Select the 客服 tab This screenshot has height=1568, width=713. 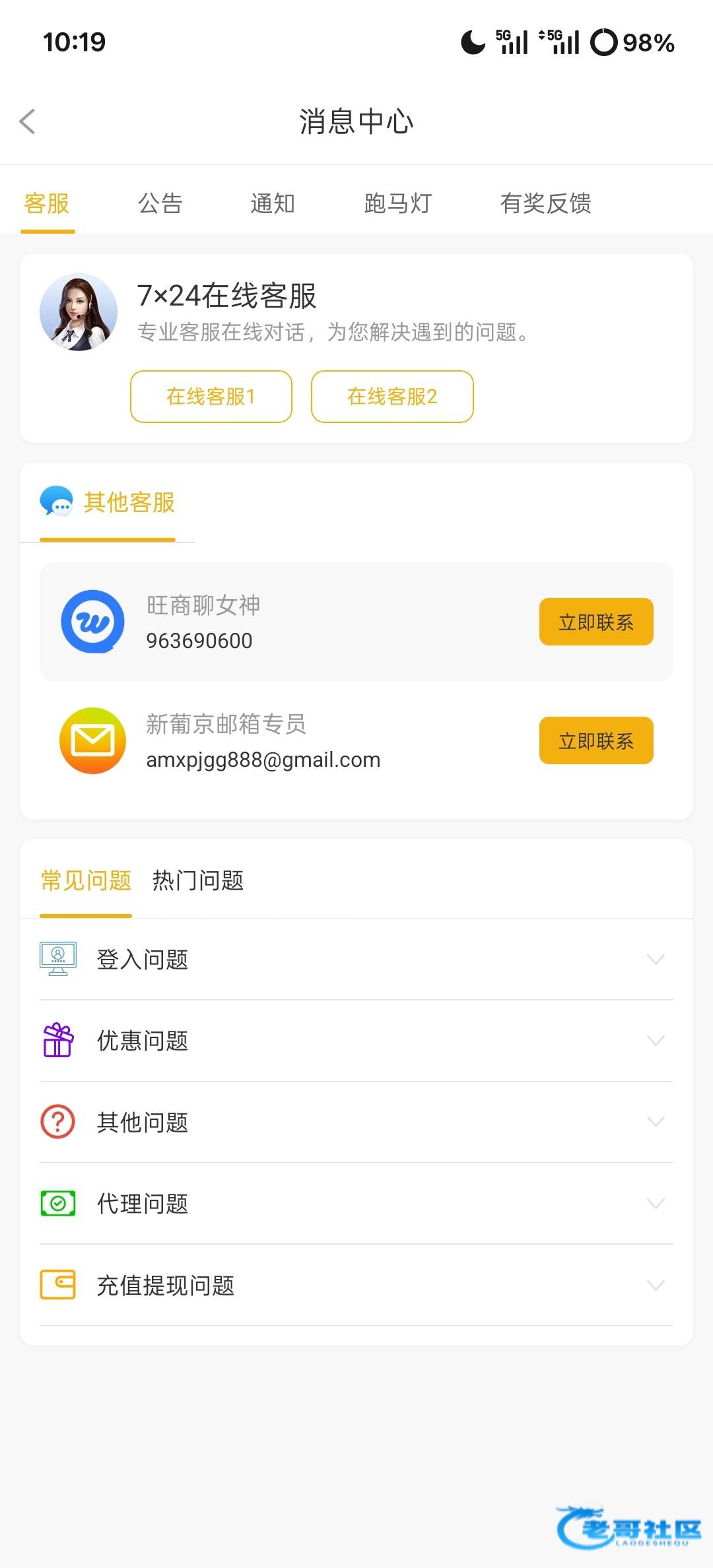point(47,203)
